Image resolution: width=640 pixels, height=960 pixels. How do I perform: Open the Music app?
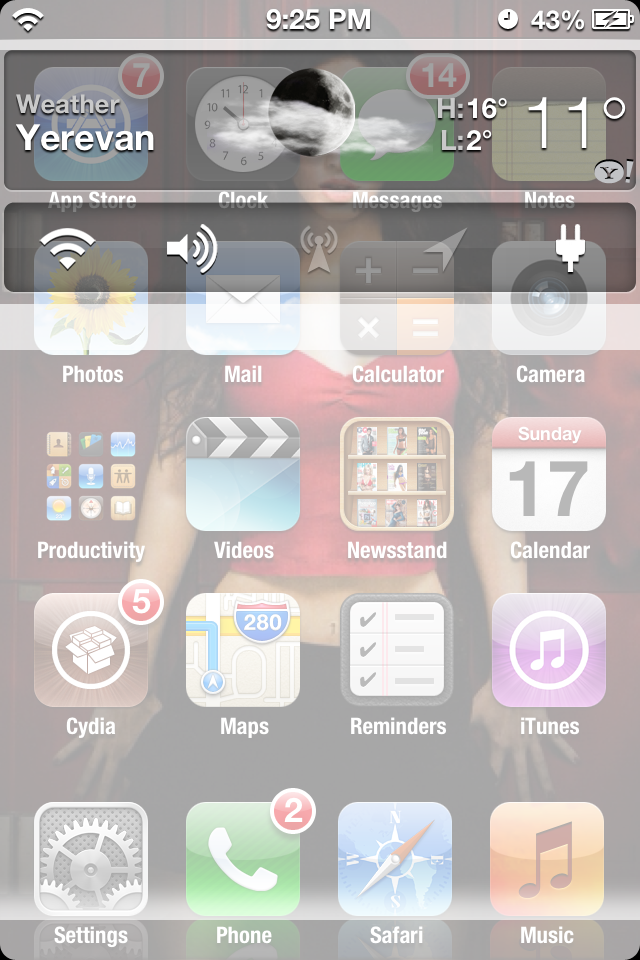coord(547,860)
